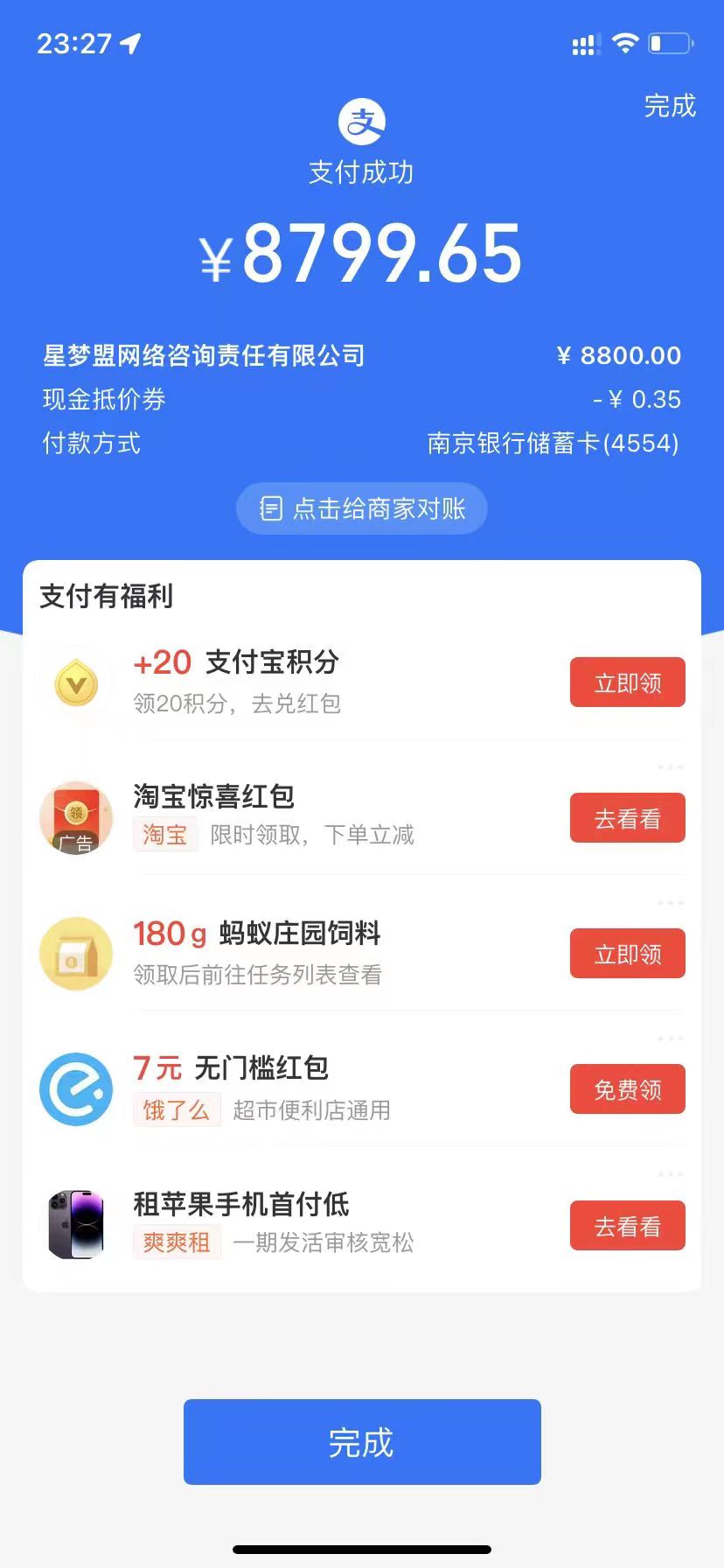Screen dimensions: 724x1568
Task: Click 去看看 next to the Taobao red envelope
Action: click(627, 818)
